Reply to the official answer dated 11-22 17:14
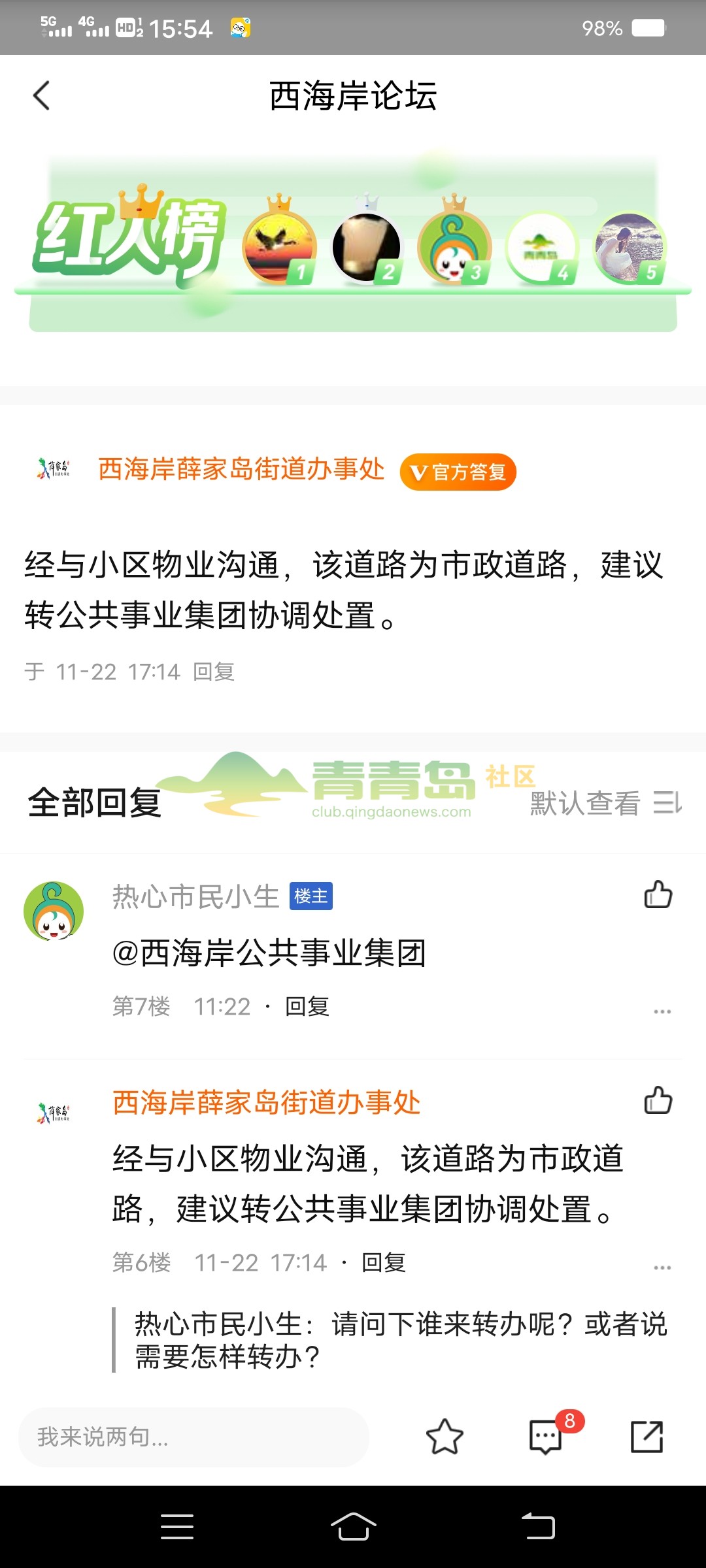This screenshot has width=706, height=1568. [x=214, y=672]
